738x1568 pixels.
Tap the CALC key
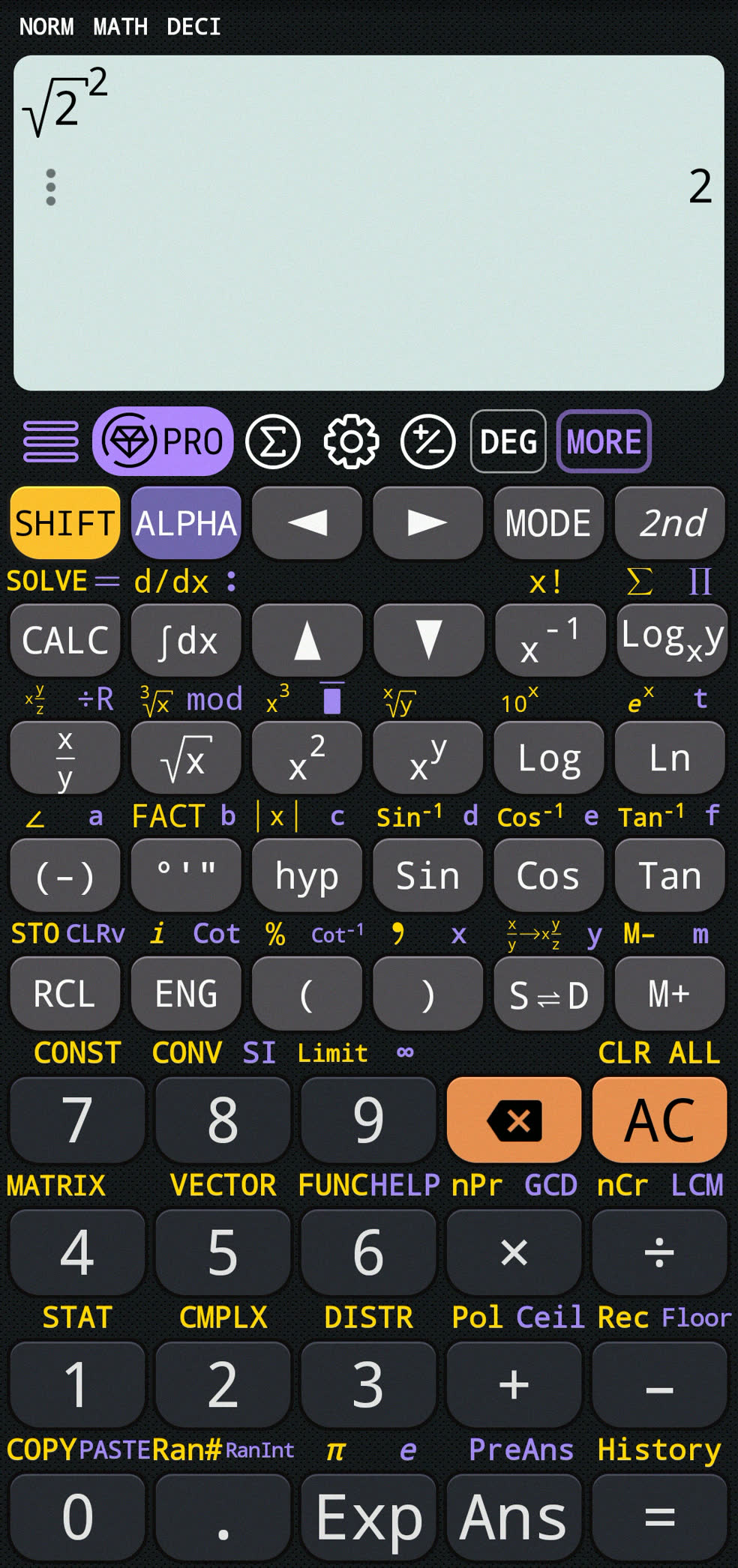pyautogui.click(x=65, y=640)
